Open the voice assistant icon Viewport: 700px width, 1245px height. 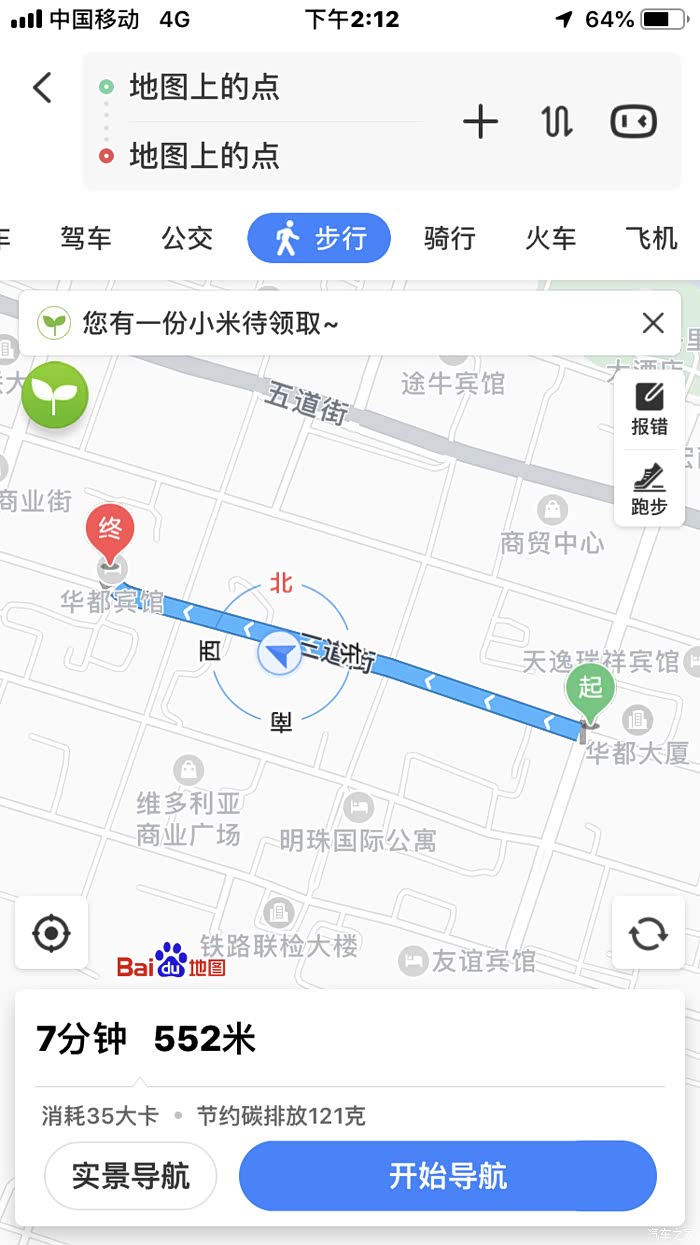pos(634,122)
